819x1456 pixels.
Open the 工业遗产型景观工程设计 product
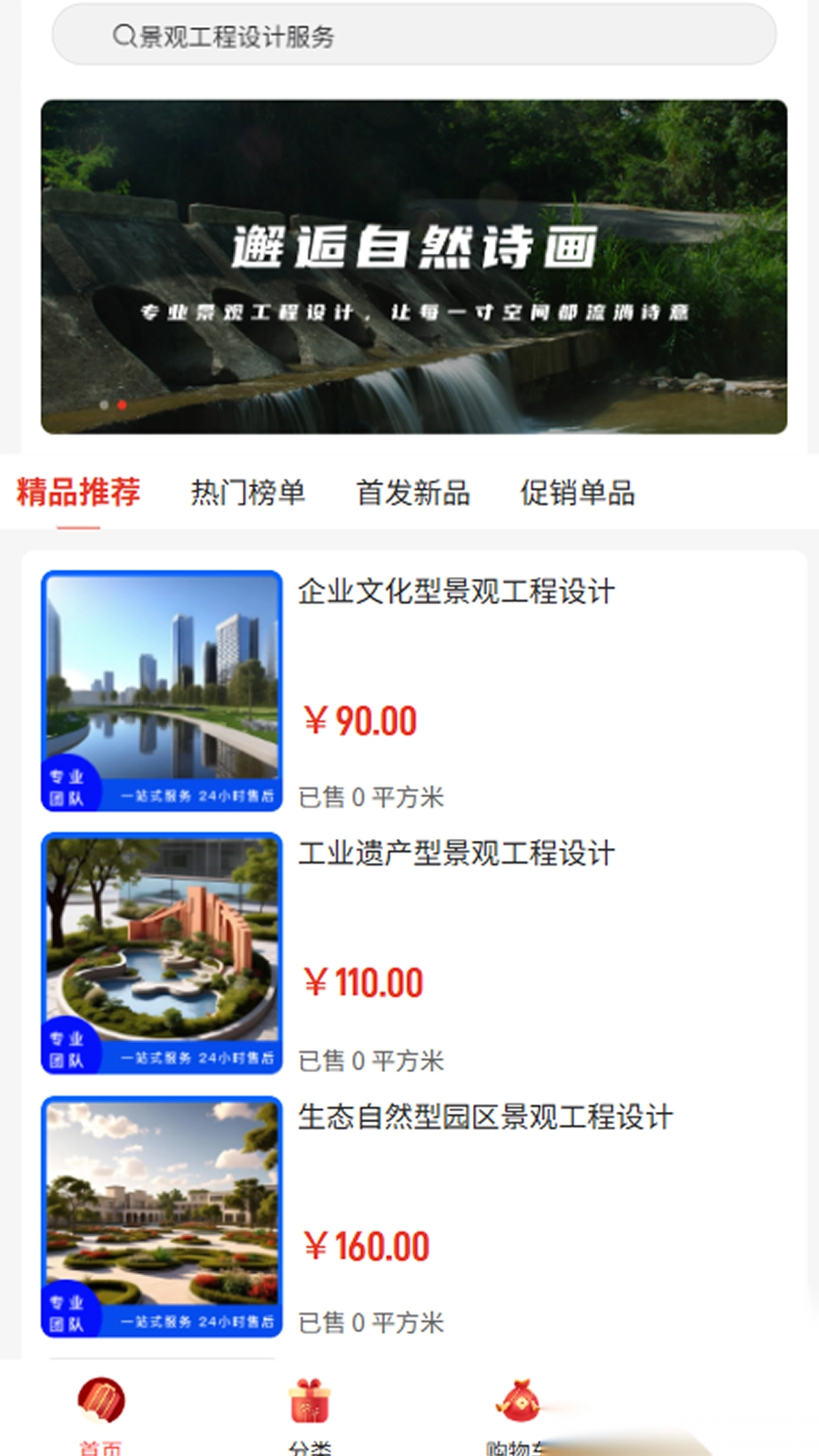tap(457, 854)
